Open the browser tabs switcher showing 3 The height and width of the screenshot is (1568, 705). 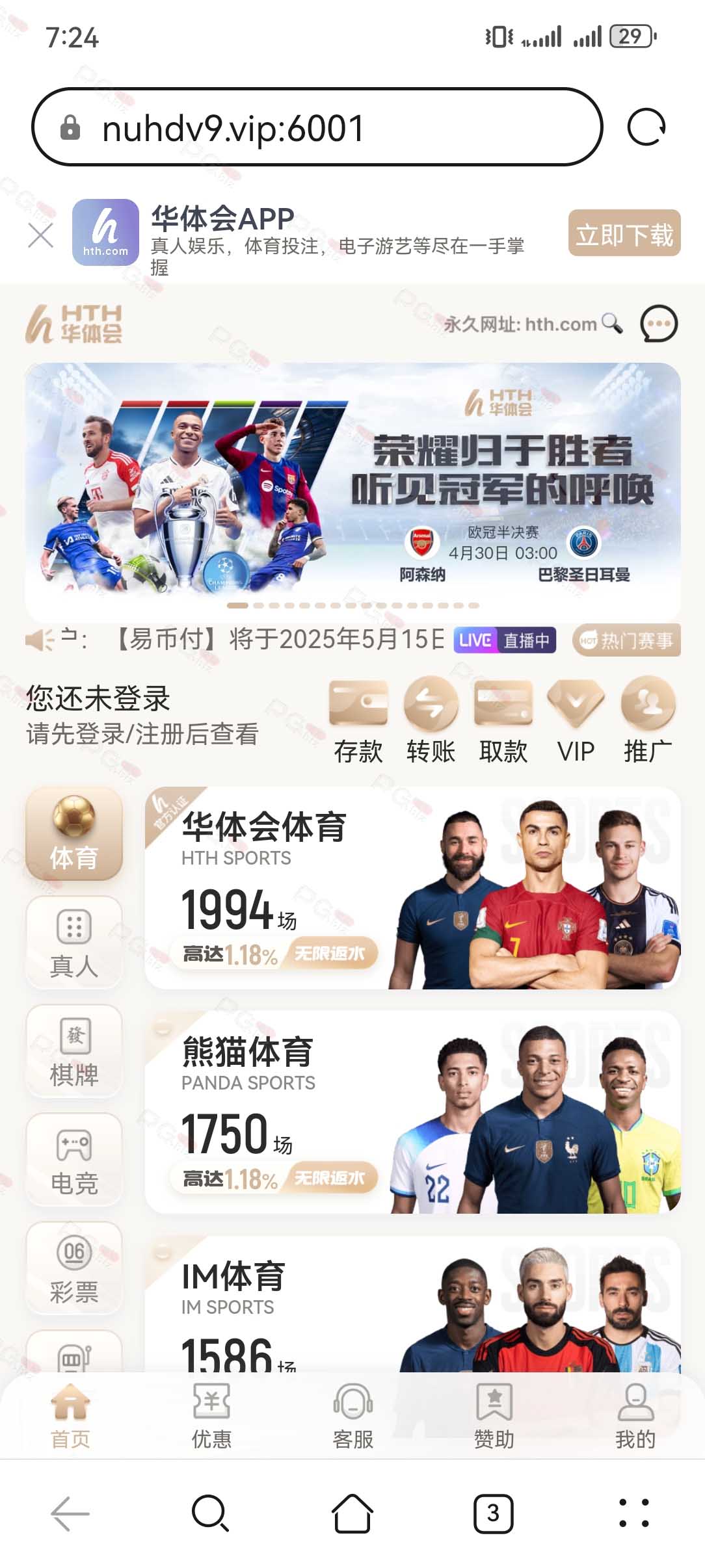click(x=493, y=1514)
